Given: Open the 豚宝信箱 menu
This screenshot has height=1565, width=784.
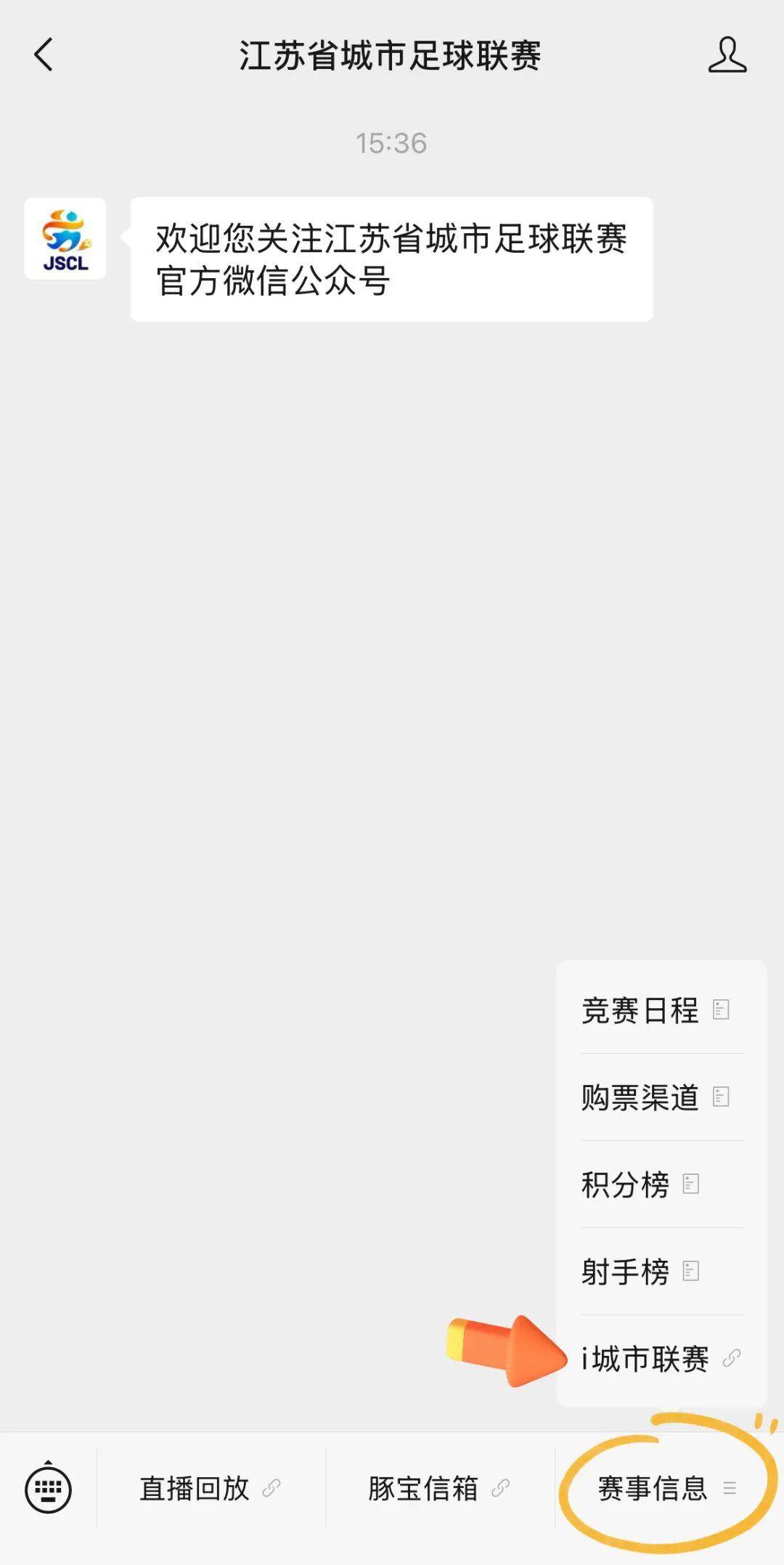Looking at the screenshot, I should (439, 1488).
